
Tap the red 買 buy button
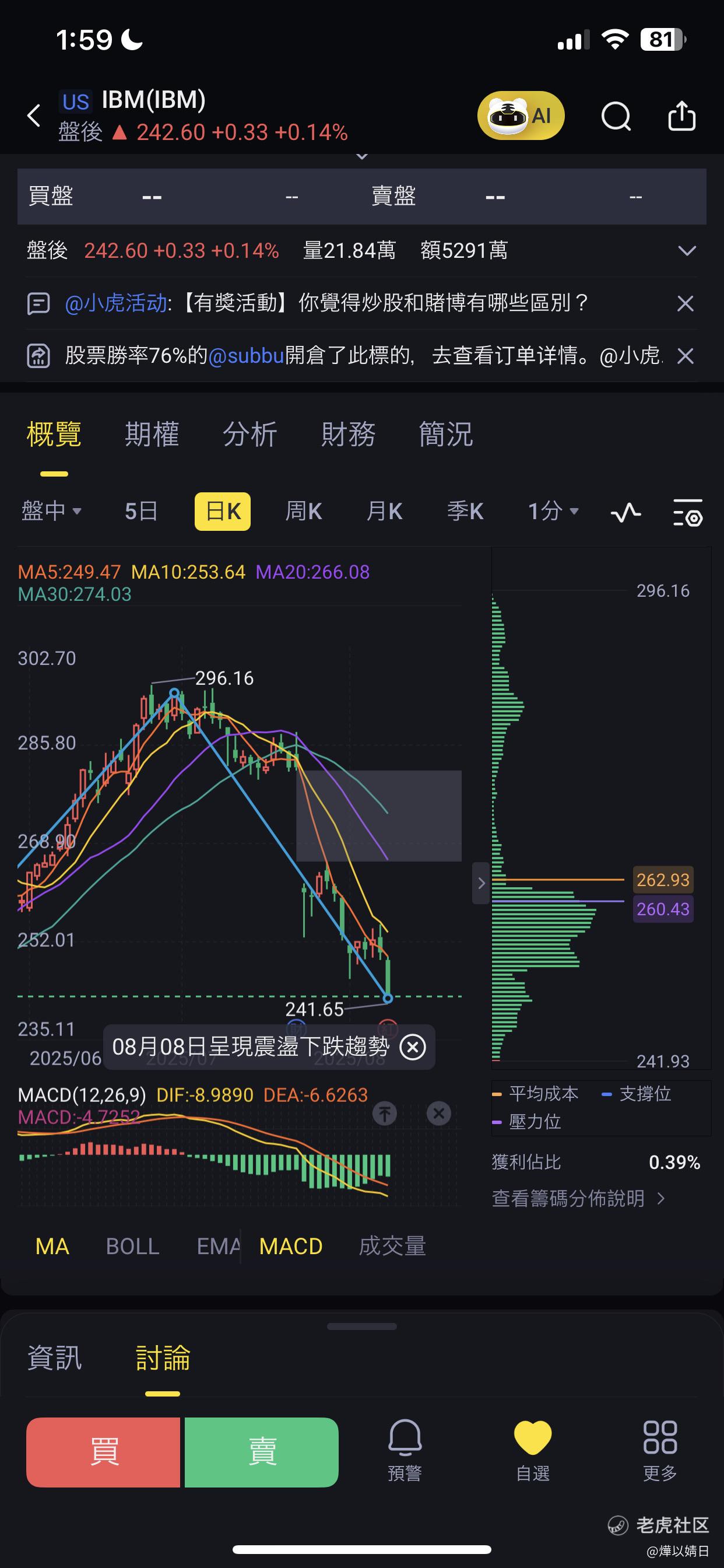tap(103, 1452)
